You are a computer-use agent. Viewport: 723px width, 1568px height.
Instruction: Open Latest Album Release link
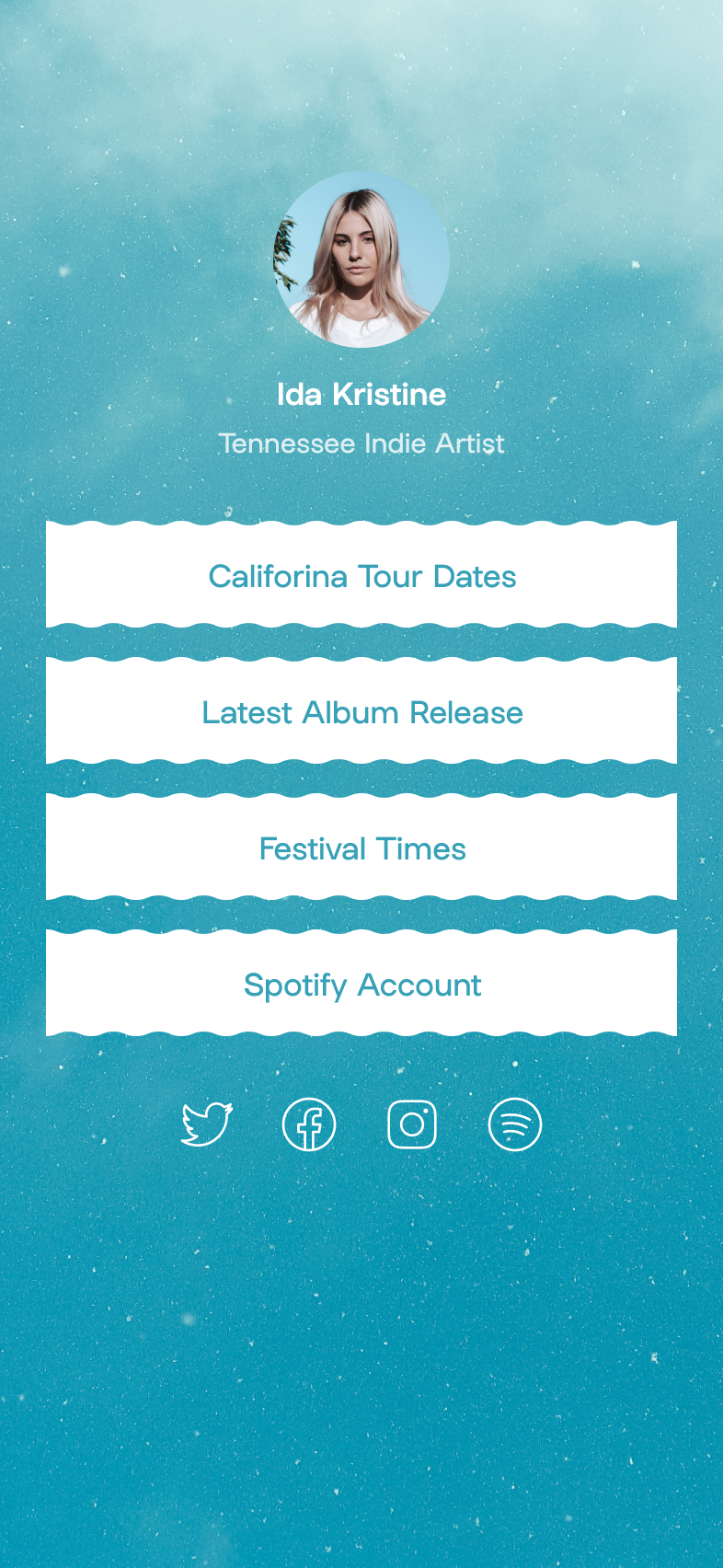coord(361,712)
